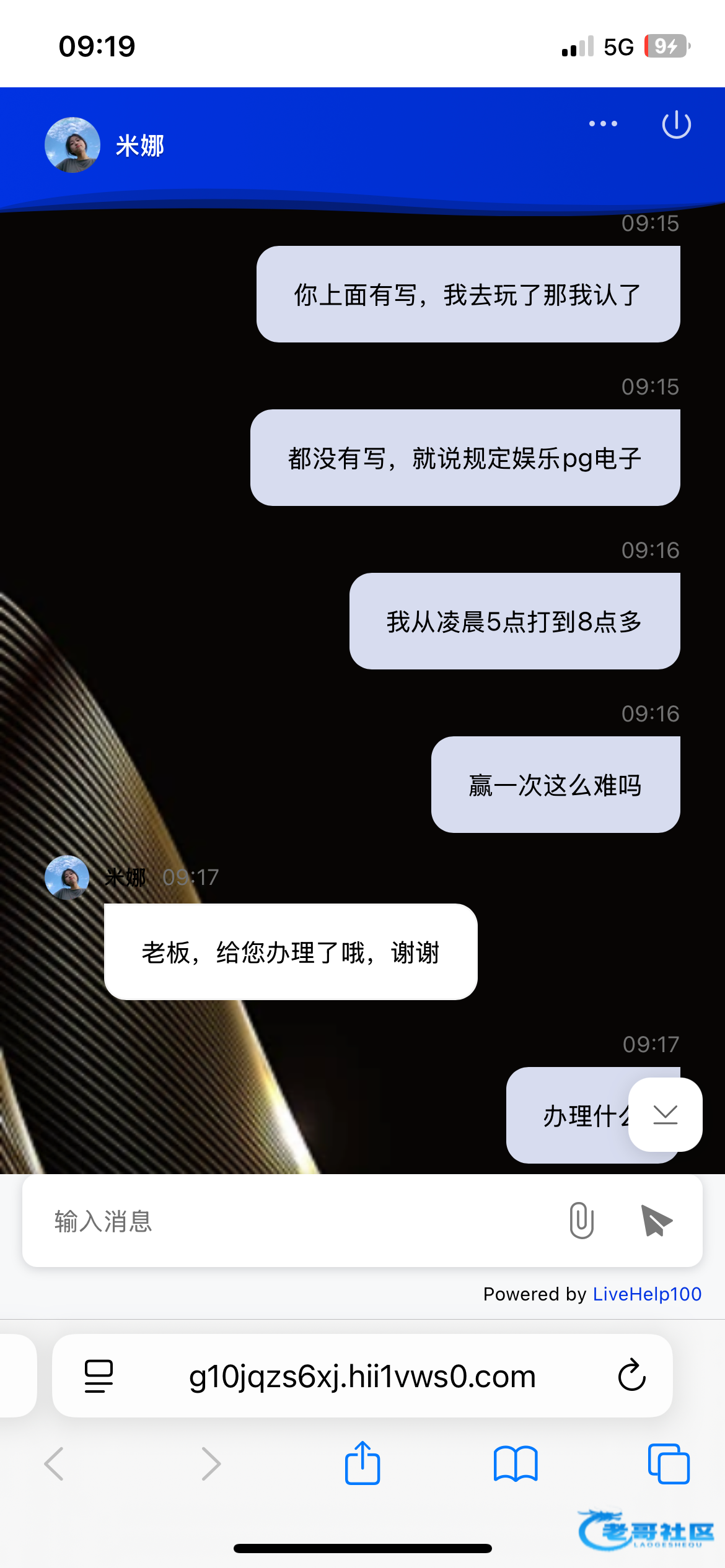
Task: Tap the browser address bar URL
Action: 362,1377
